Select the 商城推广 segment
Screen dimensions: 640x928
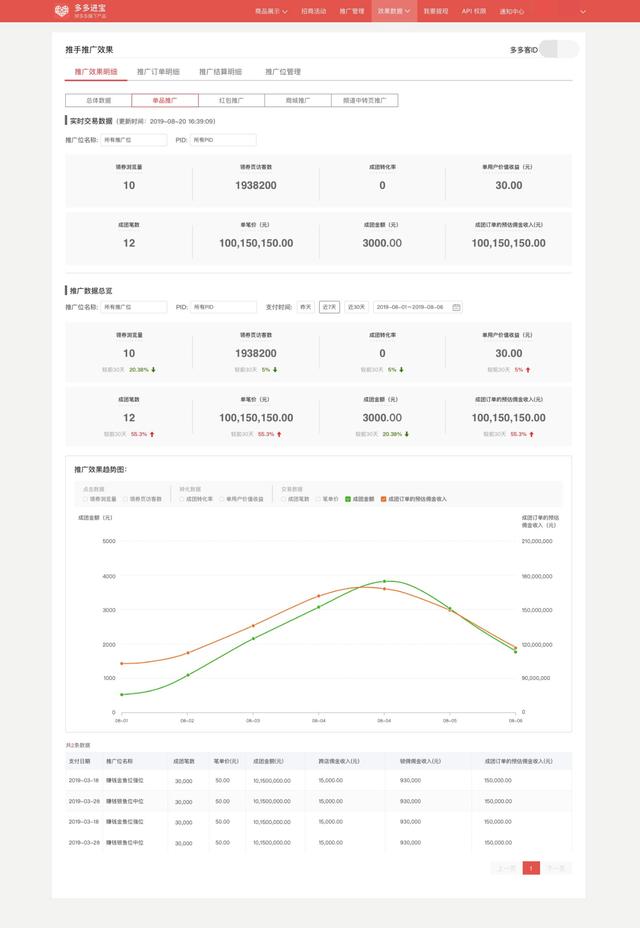298,101
